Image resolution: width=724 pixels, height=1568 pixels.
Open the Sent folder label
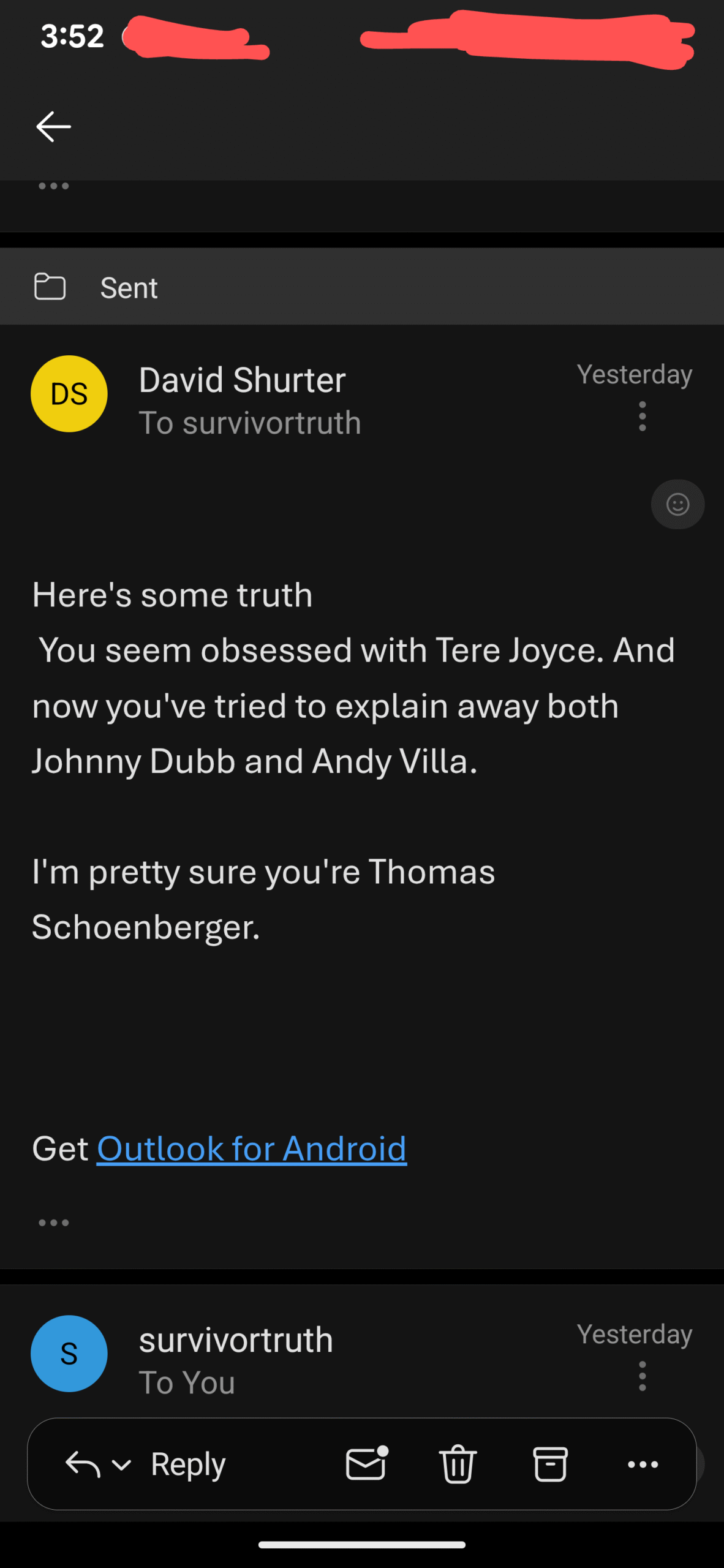coord(129,287)
